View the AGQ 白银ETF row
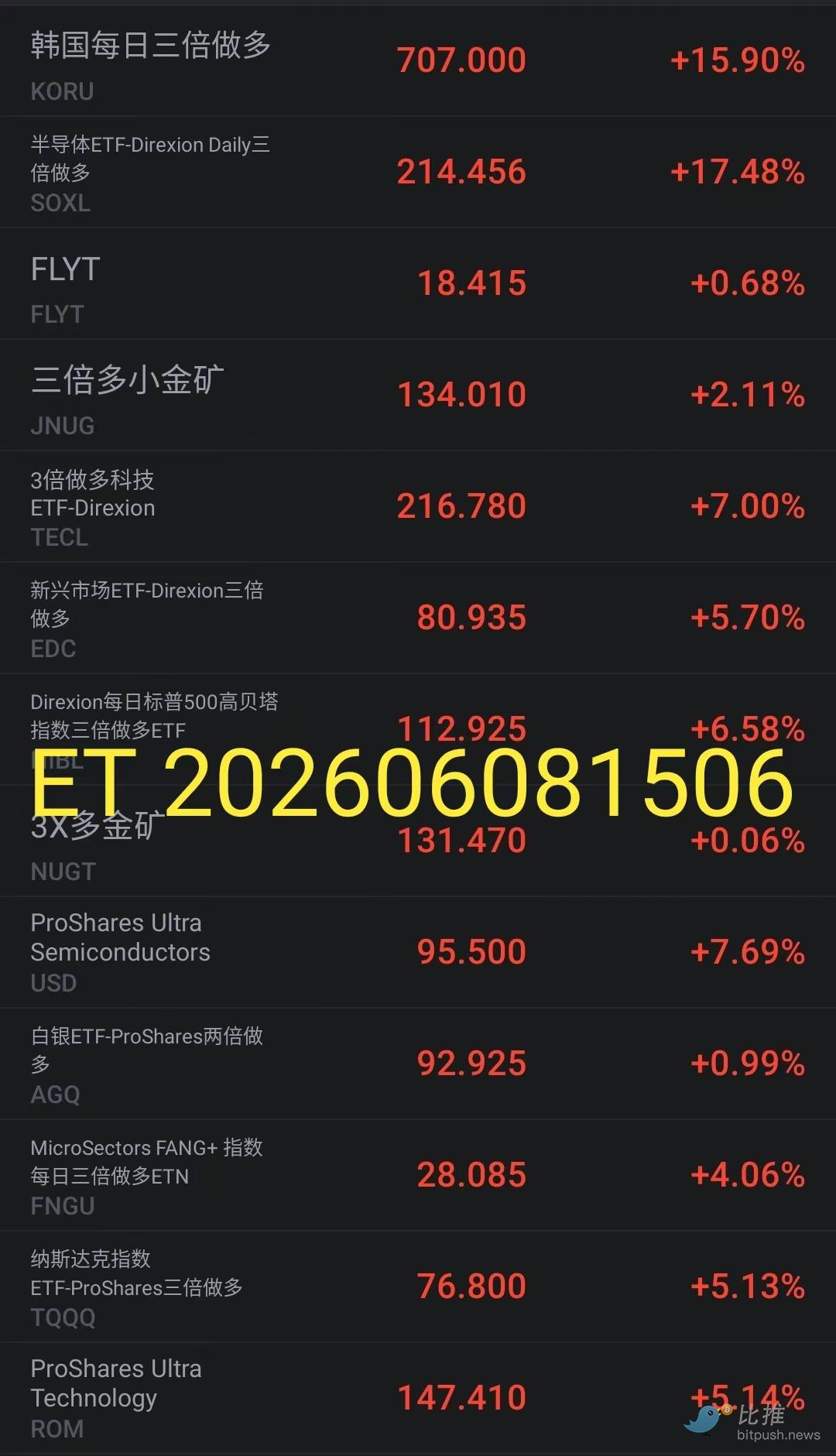 click(418, 1064)
